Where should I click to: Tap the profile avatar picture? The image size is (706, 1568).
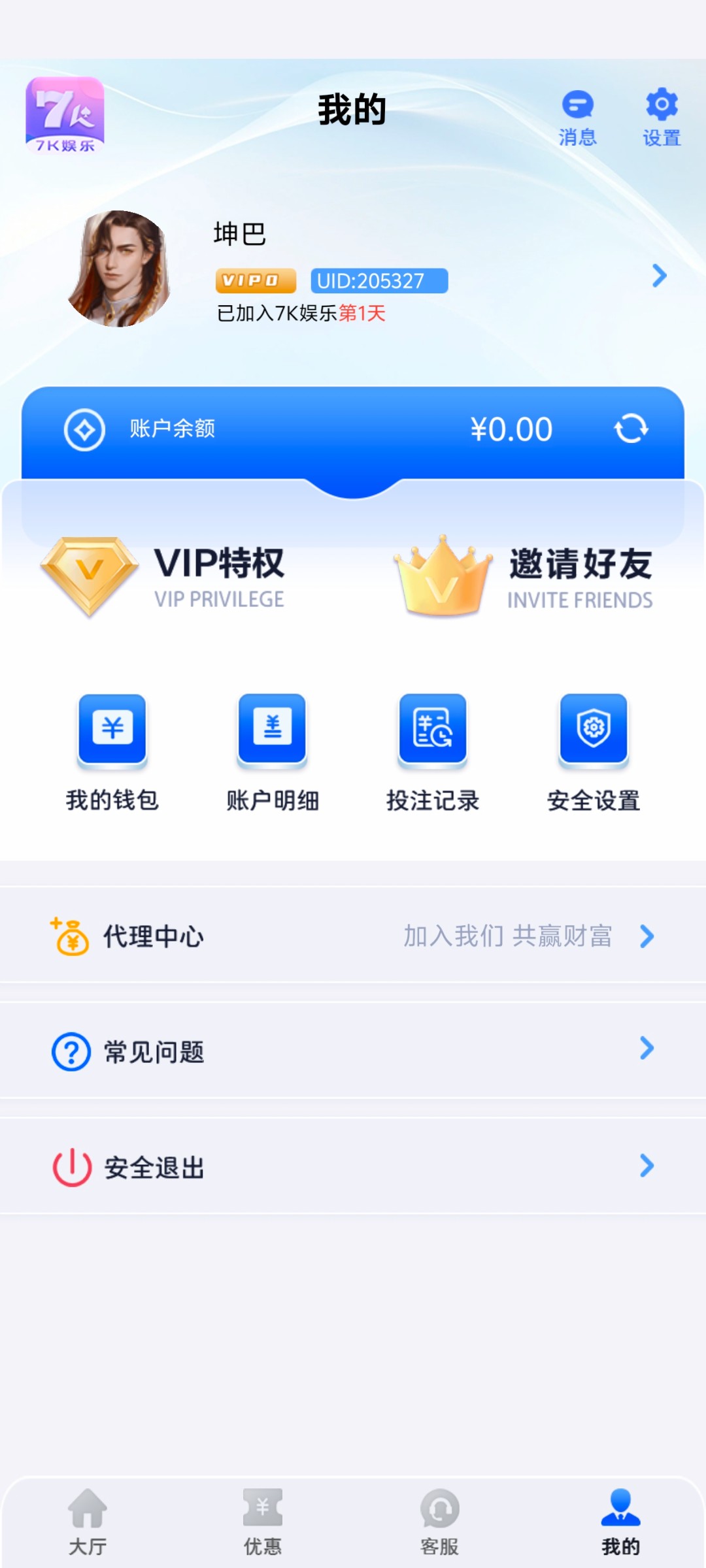(x=120, y=269)
